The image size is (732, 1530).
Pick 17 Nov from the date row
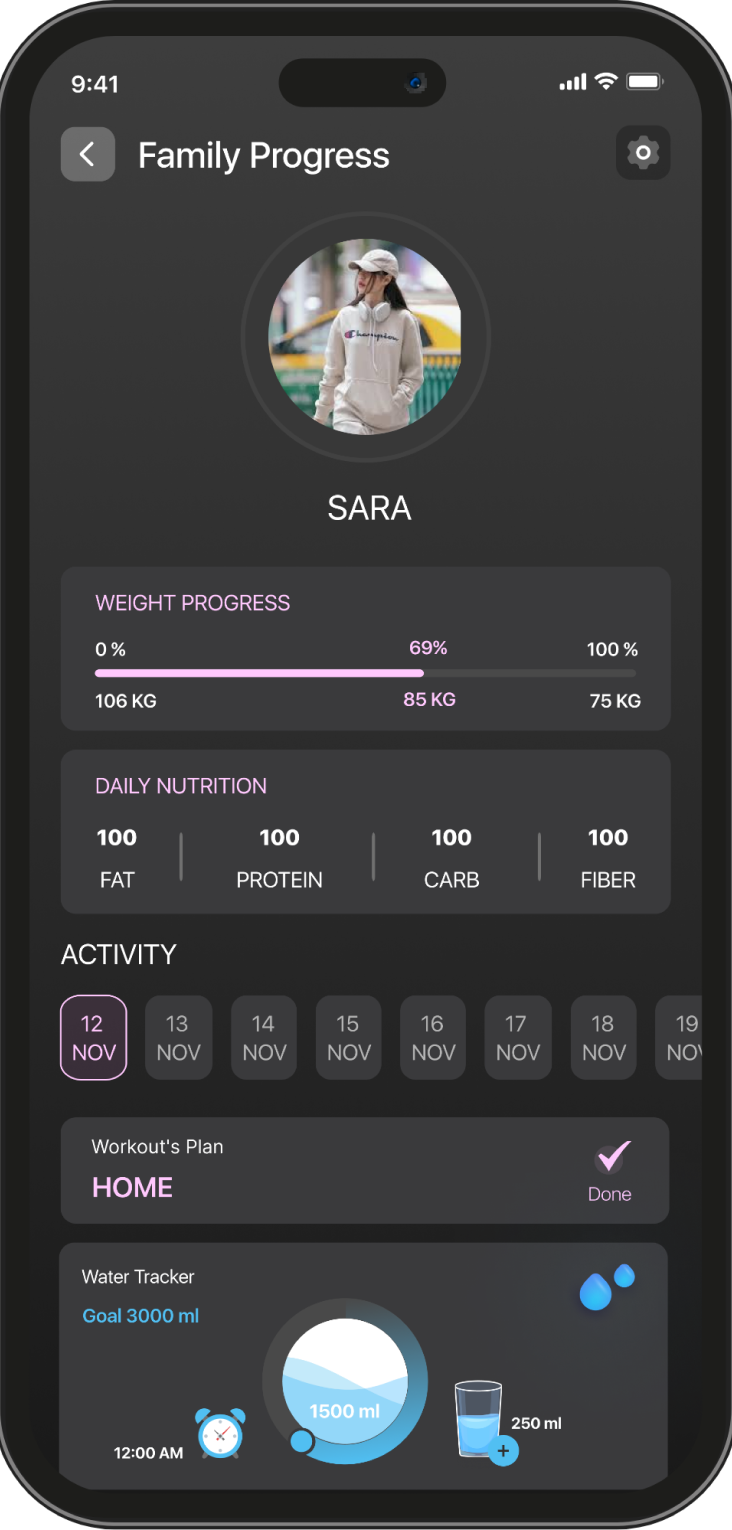(517, 1037)
